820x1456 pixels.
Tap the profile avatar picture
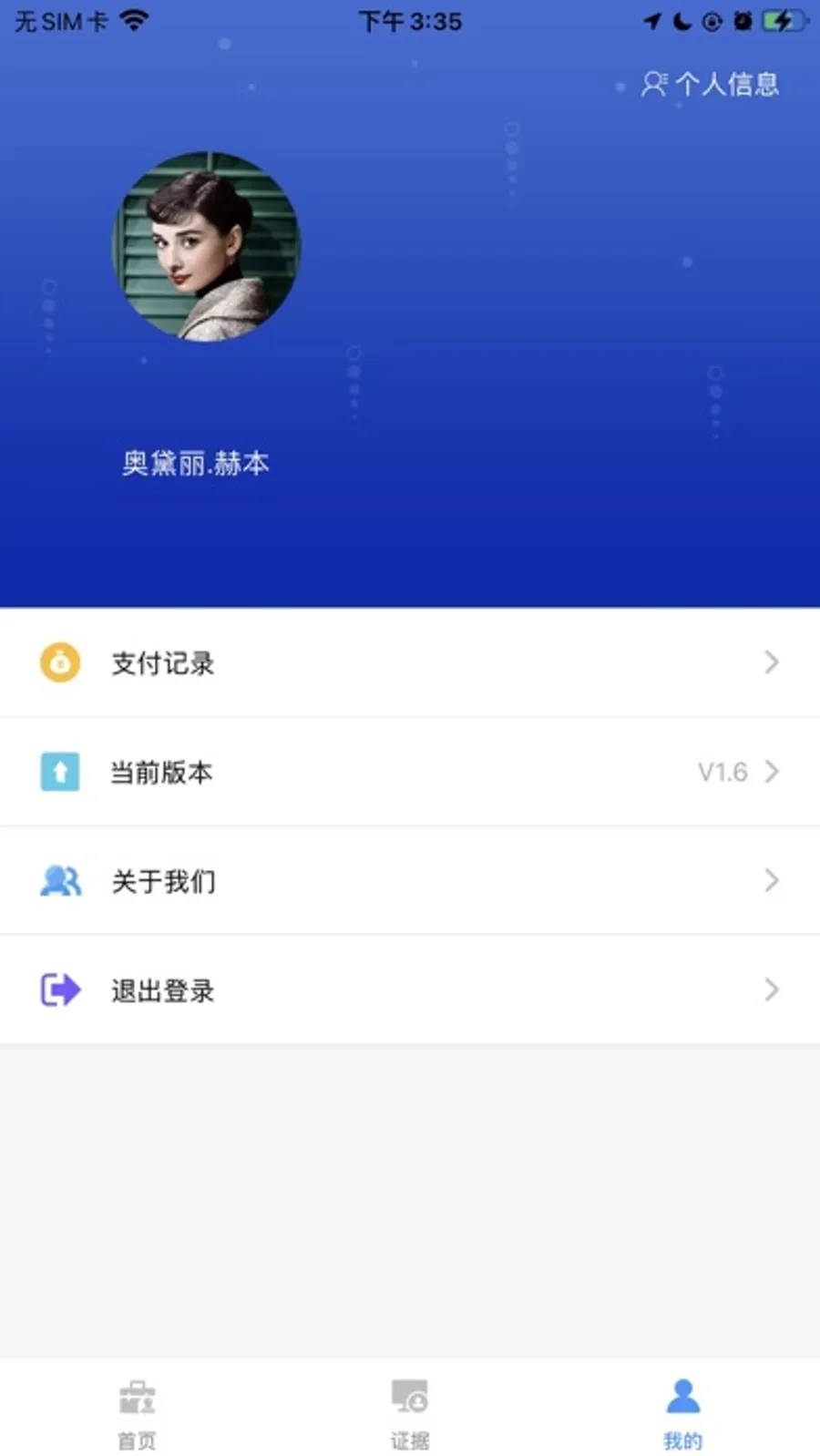(207, 247)
